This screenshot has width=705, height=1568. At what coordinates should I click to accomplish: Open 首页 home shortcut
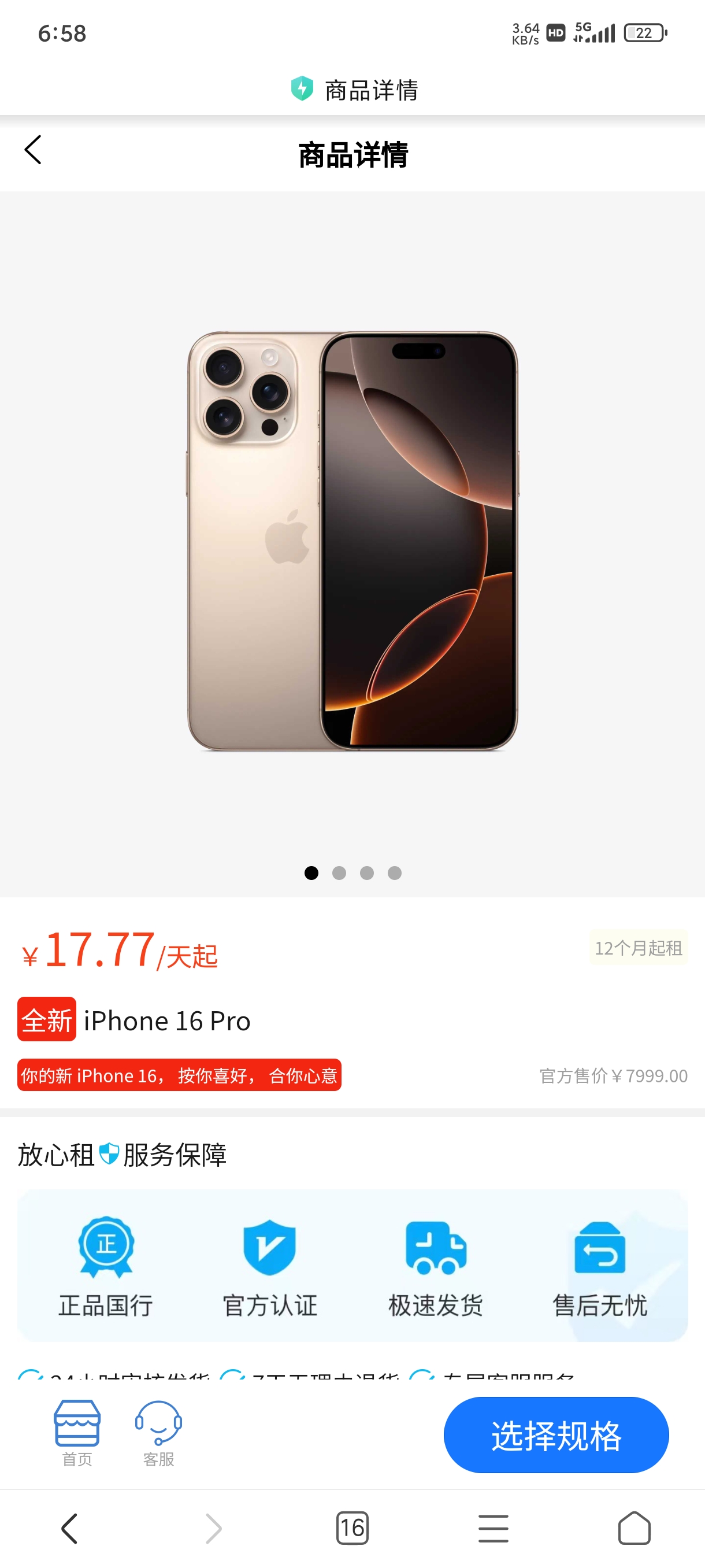click(77, 1433)
